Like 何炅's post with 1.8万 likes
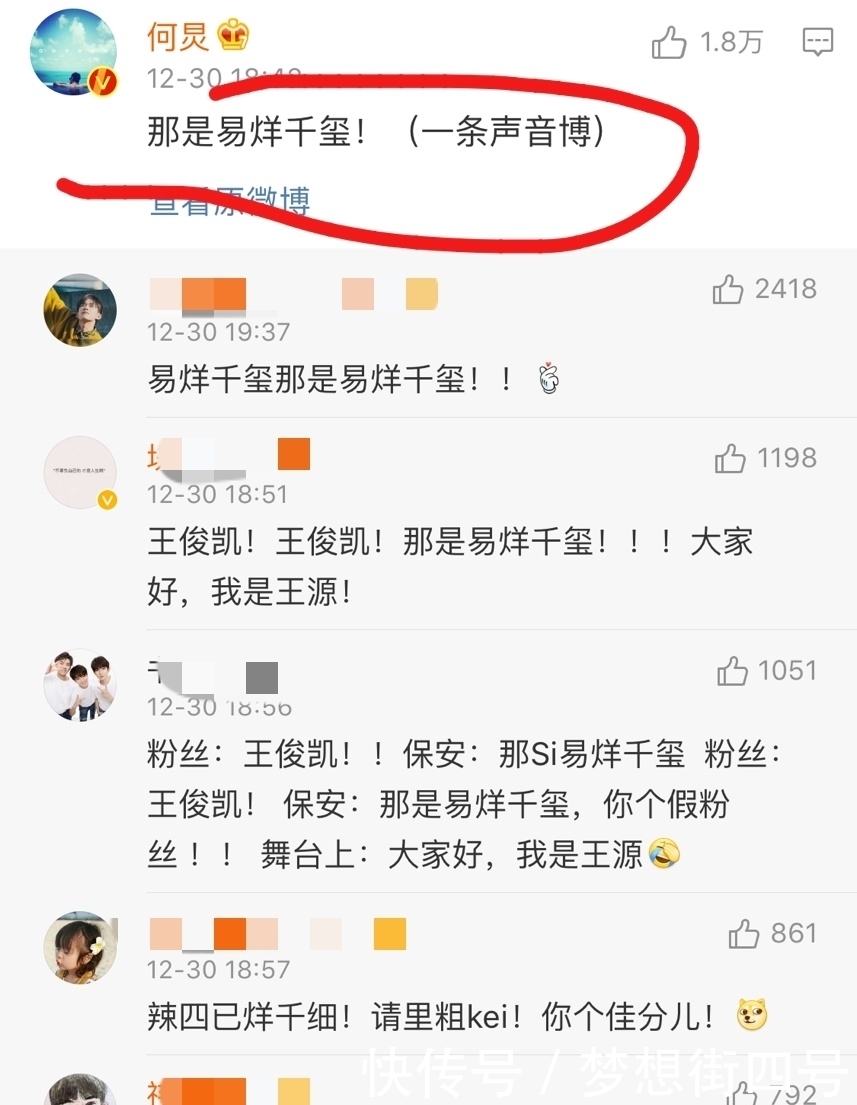 (669, 42)
